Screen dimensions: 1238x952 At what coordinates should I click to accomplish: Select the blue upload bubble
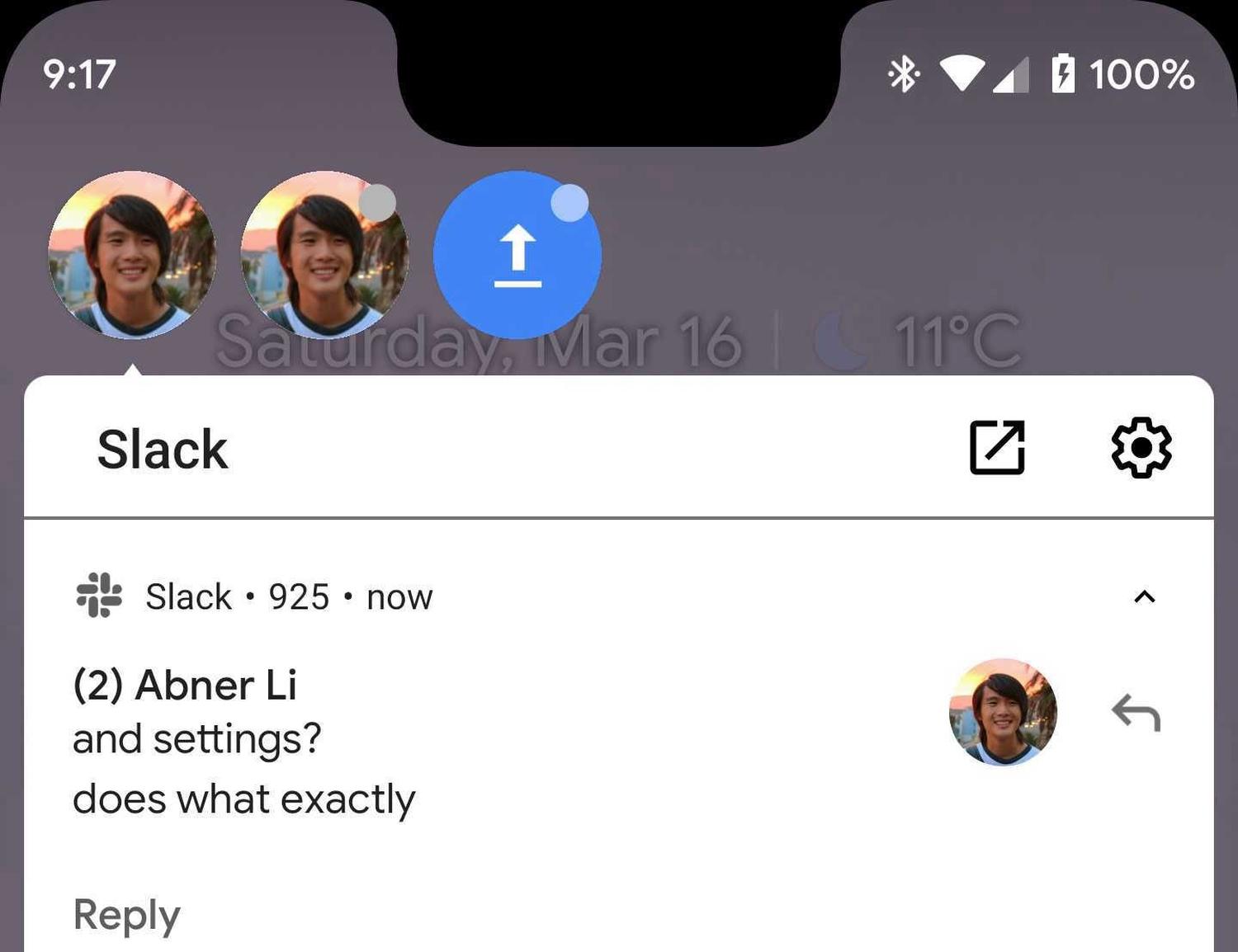click(x=517, y=255)
